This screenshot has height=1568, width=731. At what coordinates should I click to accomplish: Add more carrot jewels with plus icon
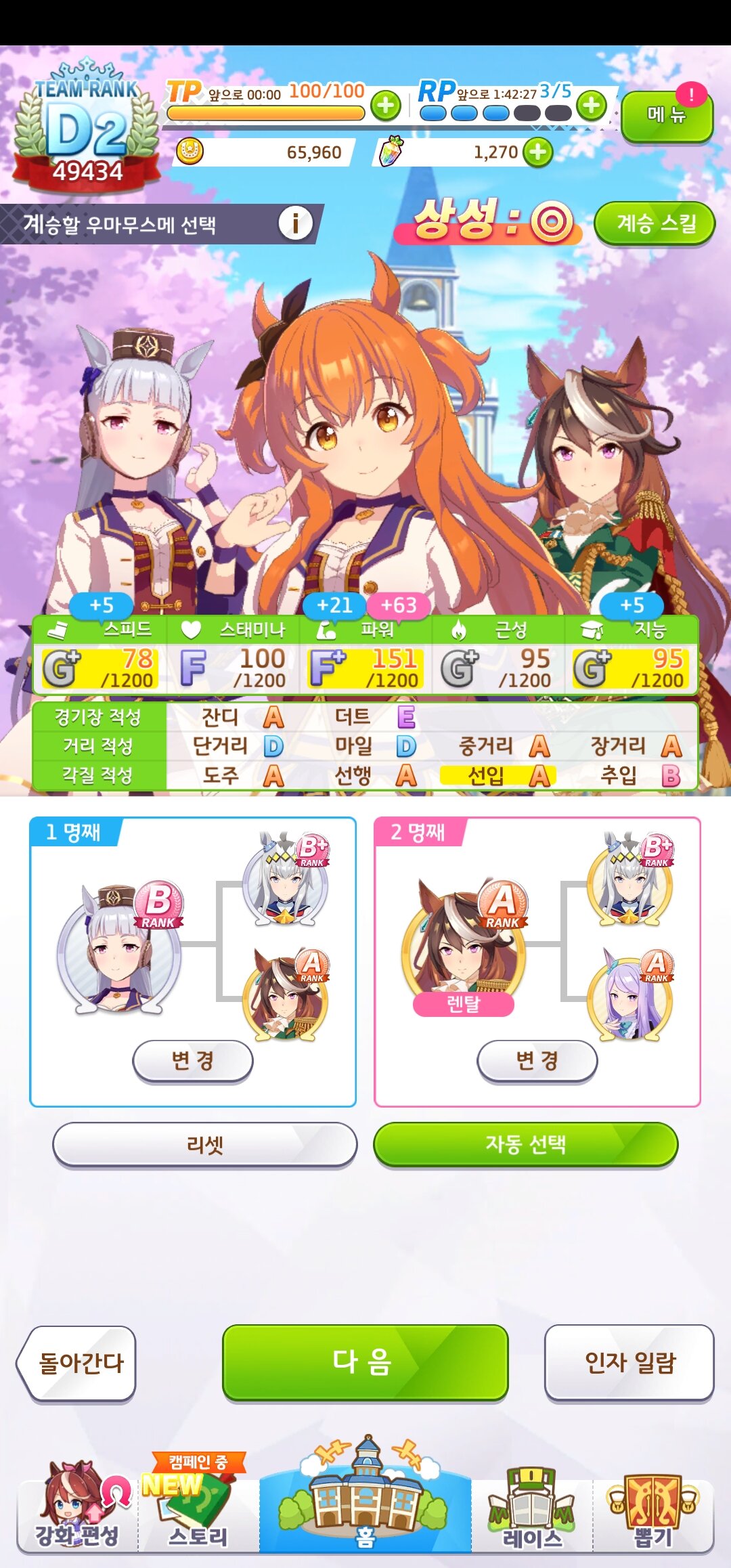pos(538,152)
